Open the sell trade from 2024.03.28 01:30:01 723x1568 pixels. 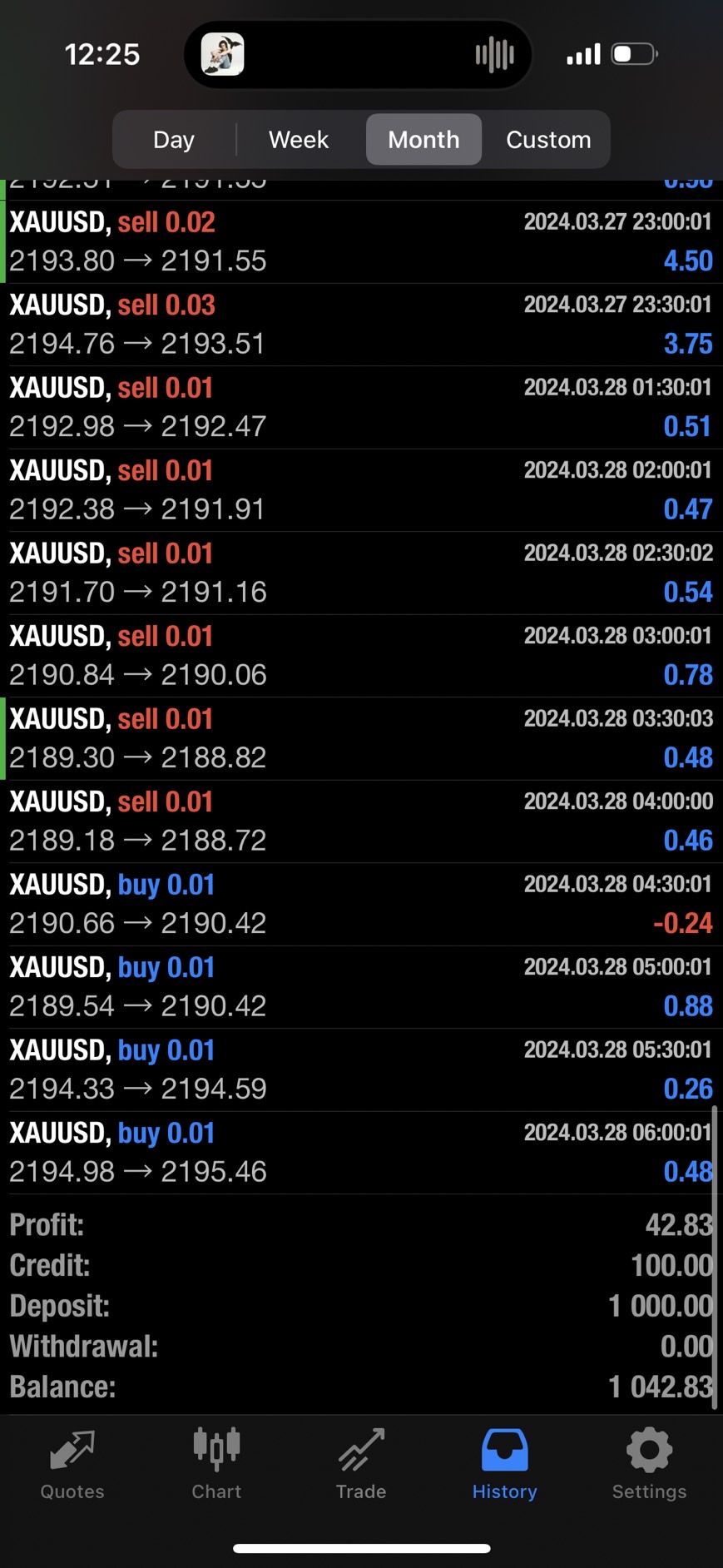361,407
